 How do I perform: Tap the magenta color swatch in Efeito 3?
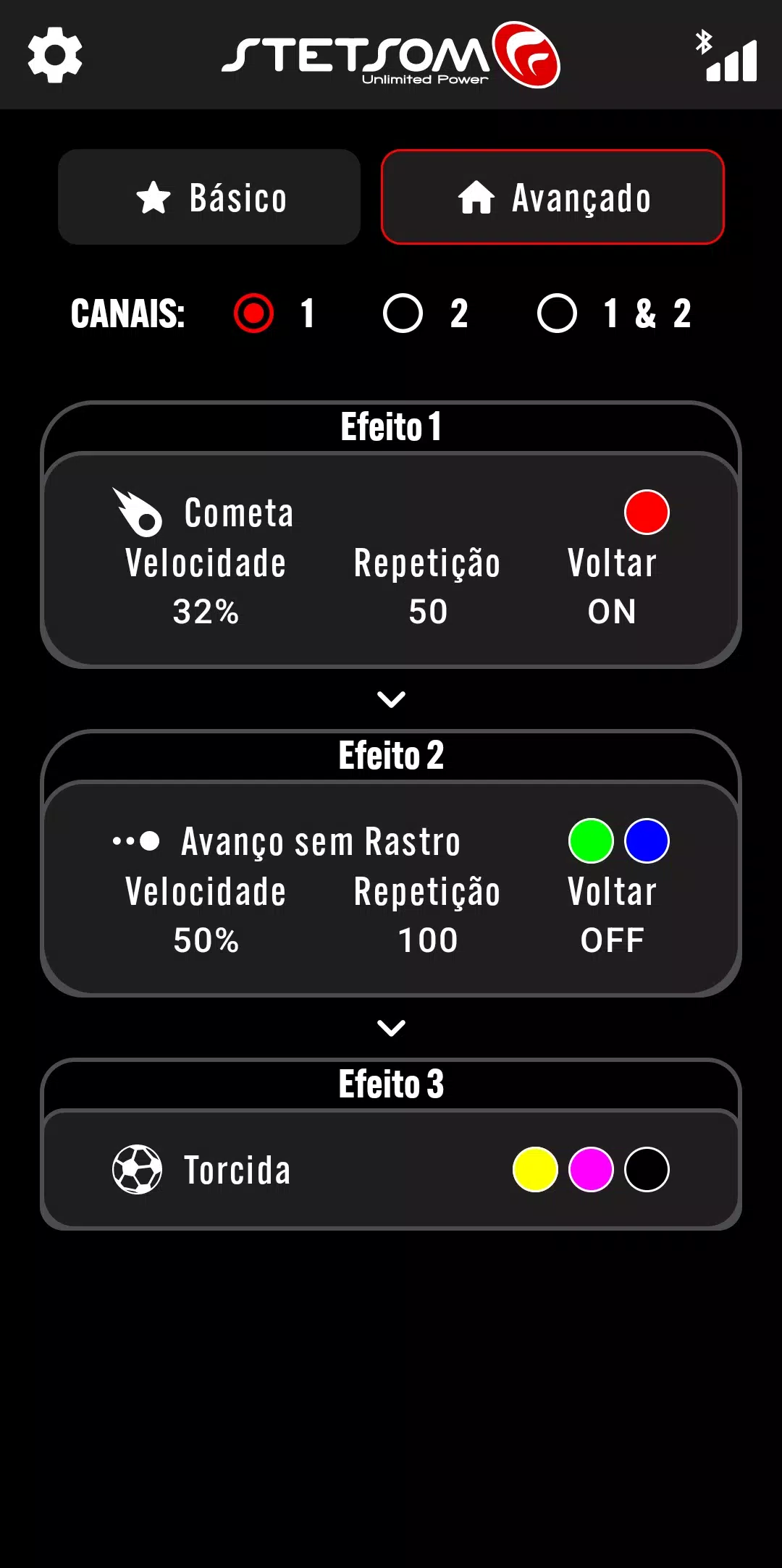591,1170
